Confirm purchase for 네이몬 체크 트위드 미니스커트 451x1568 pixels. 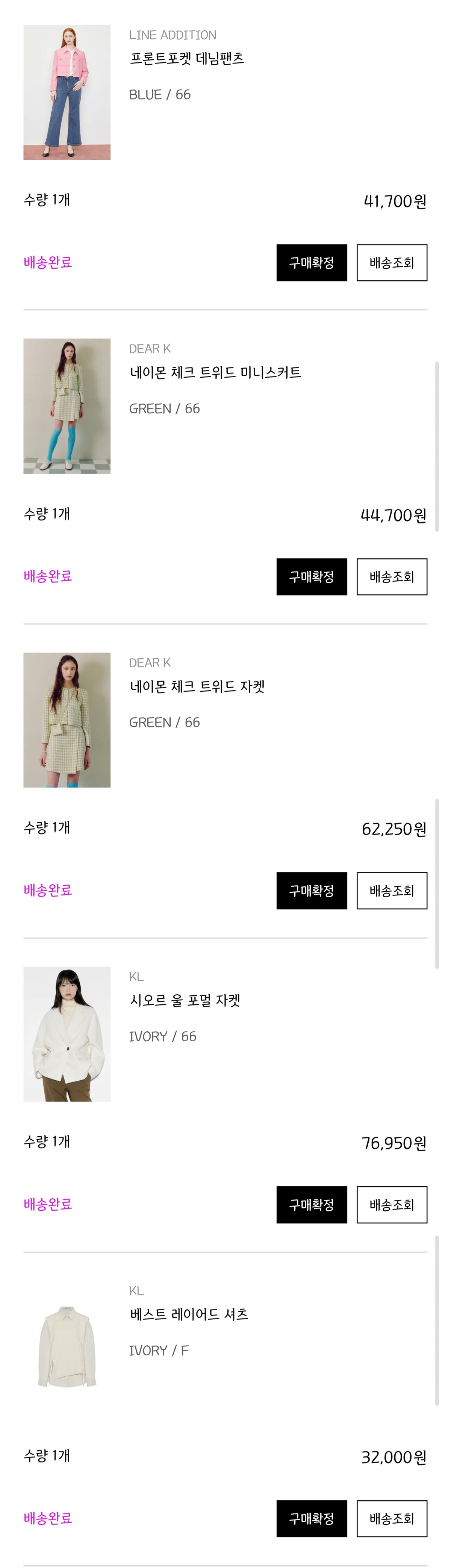pos(312,576)
